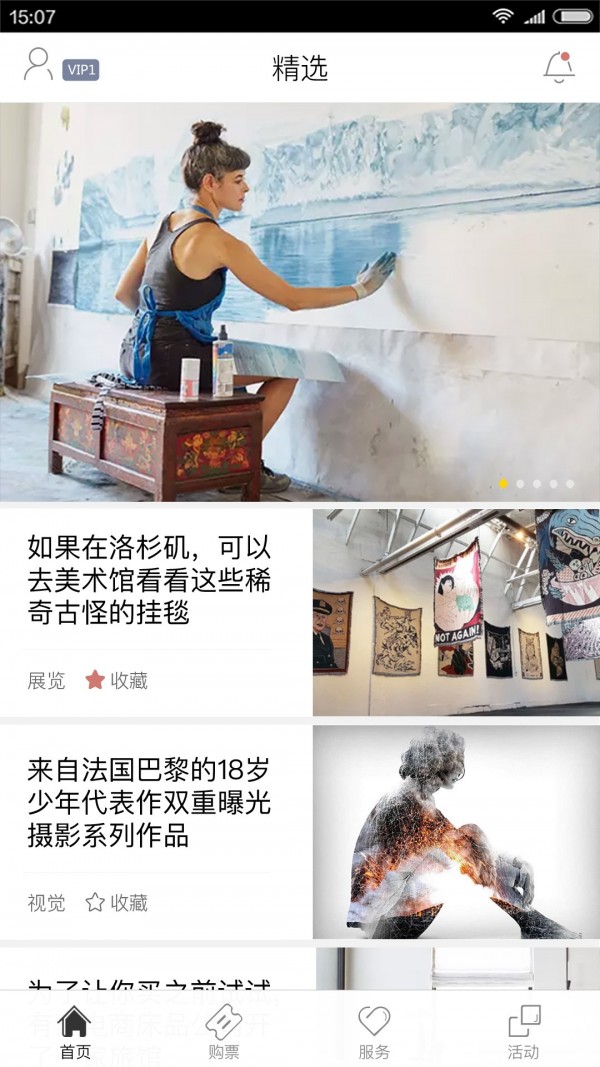
Task: Tap 收藏 on the double exposure article
Action: pyautogui.click(x=117, y=903)
